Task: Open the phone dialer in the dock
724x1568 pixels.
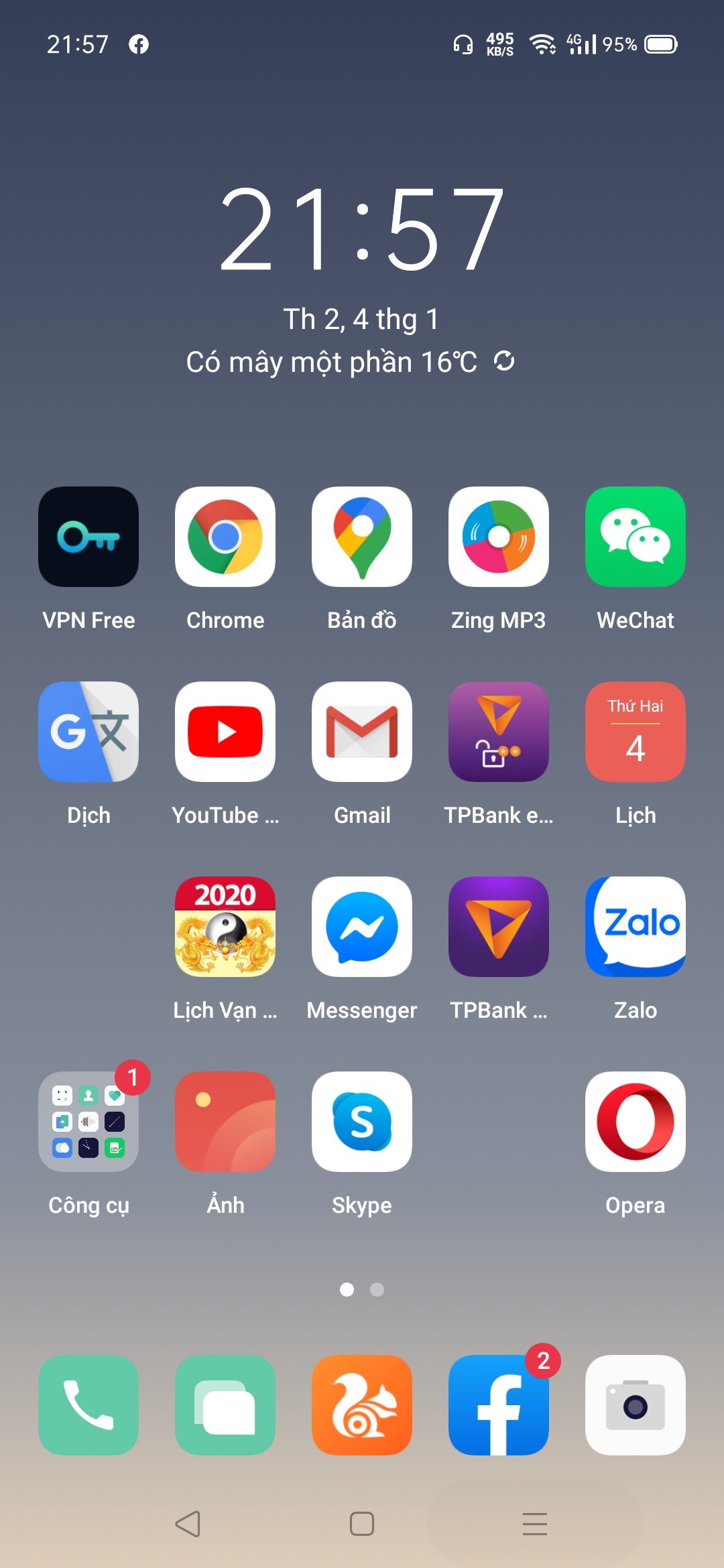Action: coord(88,1405)
